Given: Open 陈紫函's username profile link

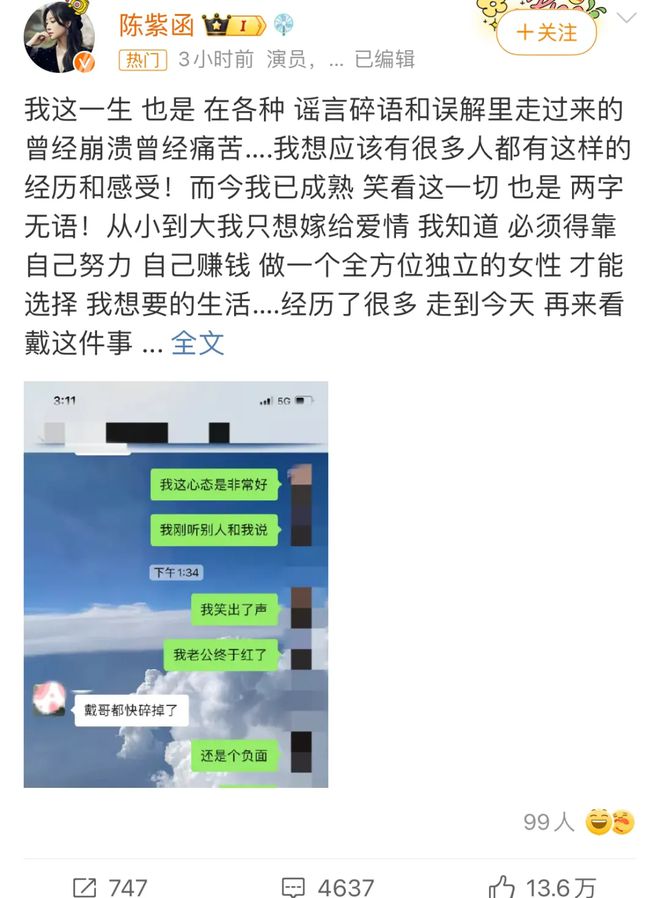Looking at the screenshot, I should [156, 25].
